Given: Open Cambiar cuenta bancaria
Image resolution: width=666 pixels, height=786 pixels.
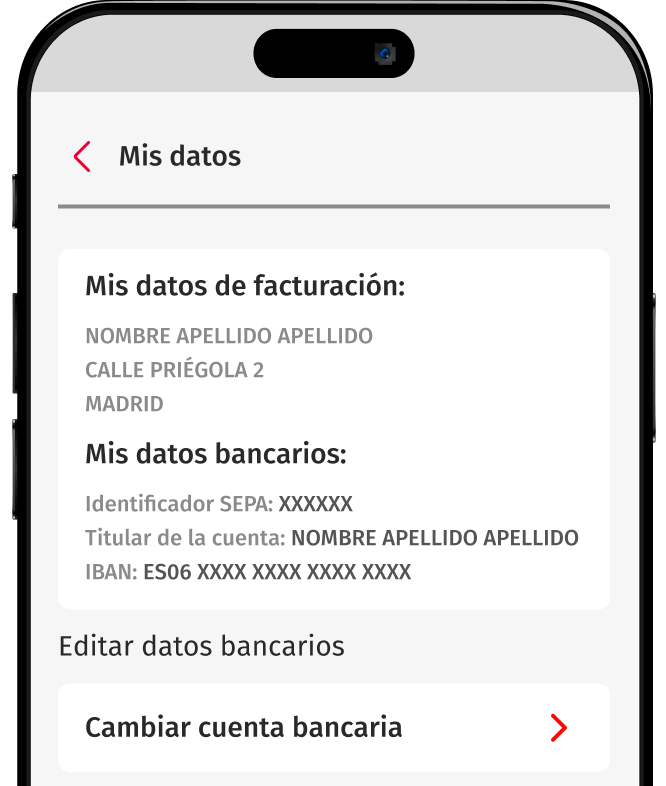Looking at the screenshot, I should point(333,728).
